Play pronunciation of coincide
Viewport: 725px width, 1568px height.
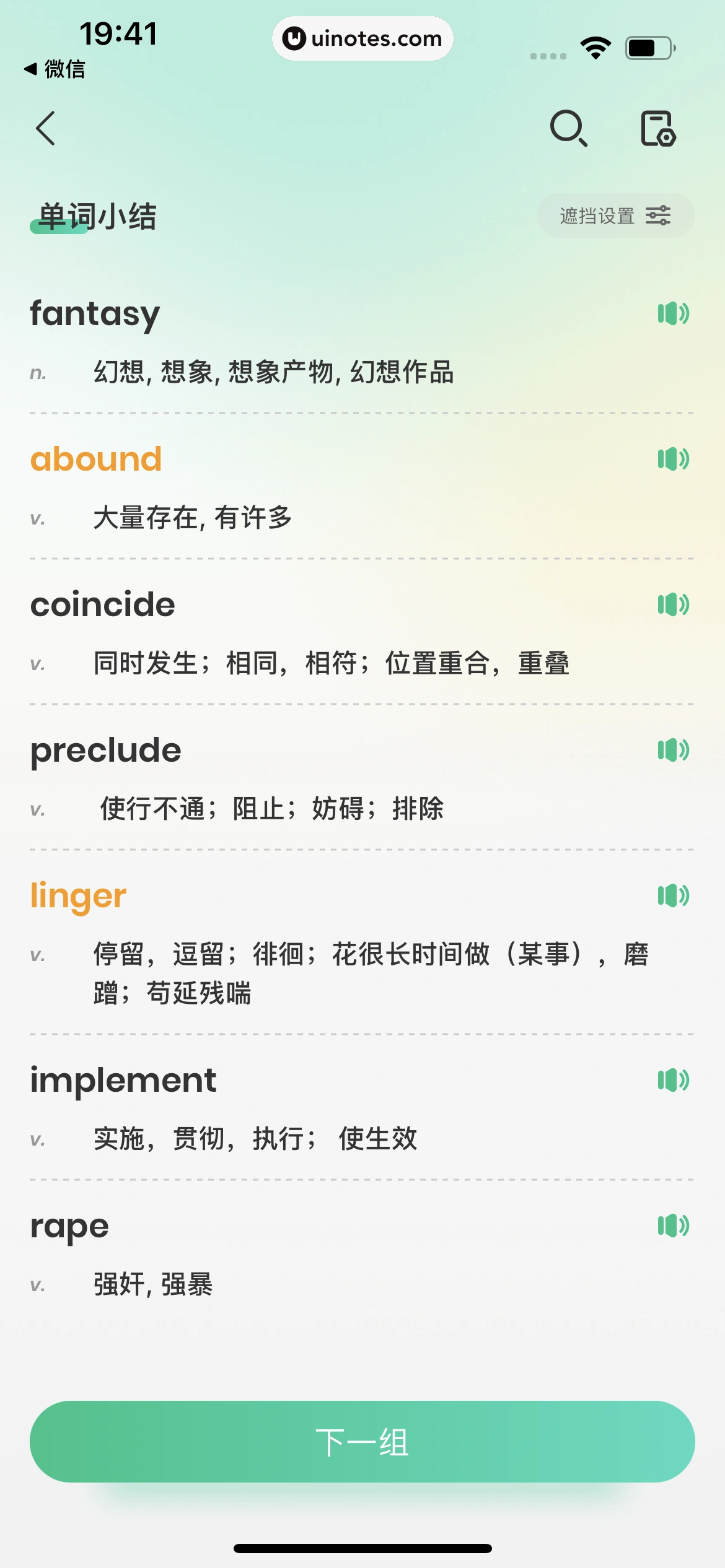(673, 604)
